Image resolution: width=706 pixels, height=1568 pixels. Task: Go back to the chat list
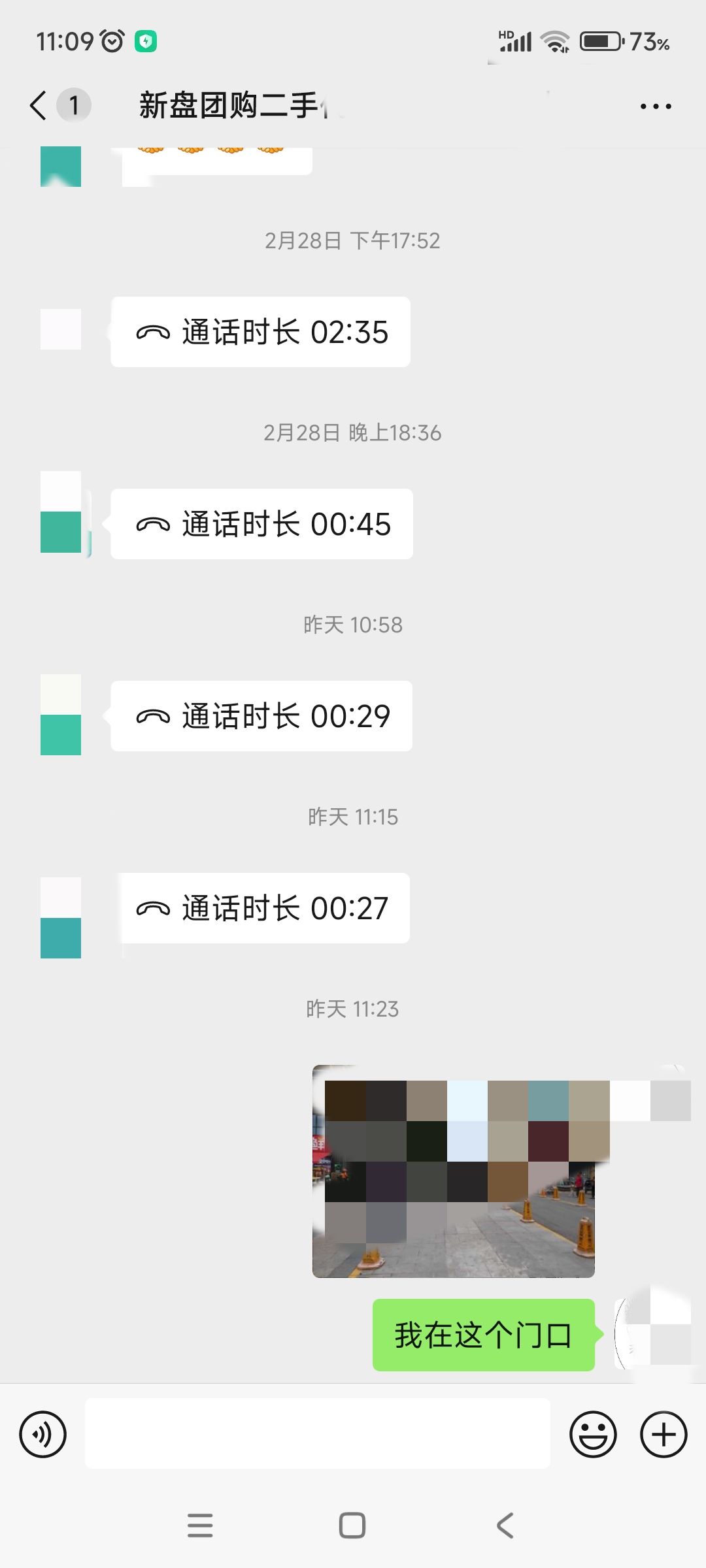tap(39, 105)
